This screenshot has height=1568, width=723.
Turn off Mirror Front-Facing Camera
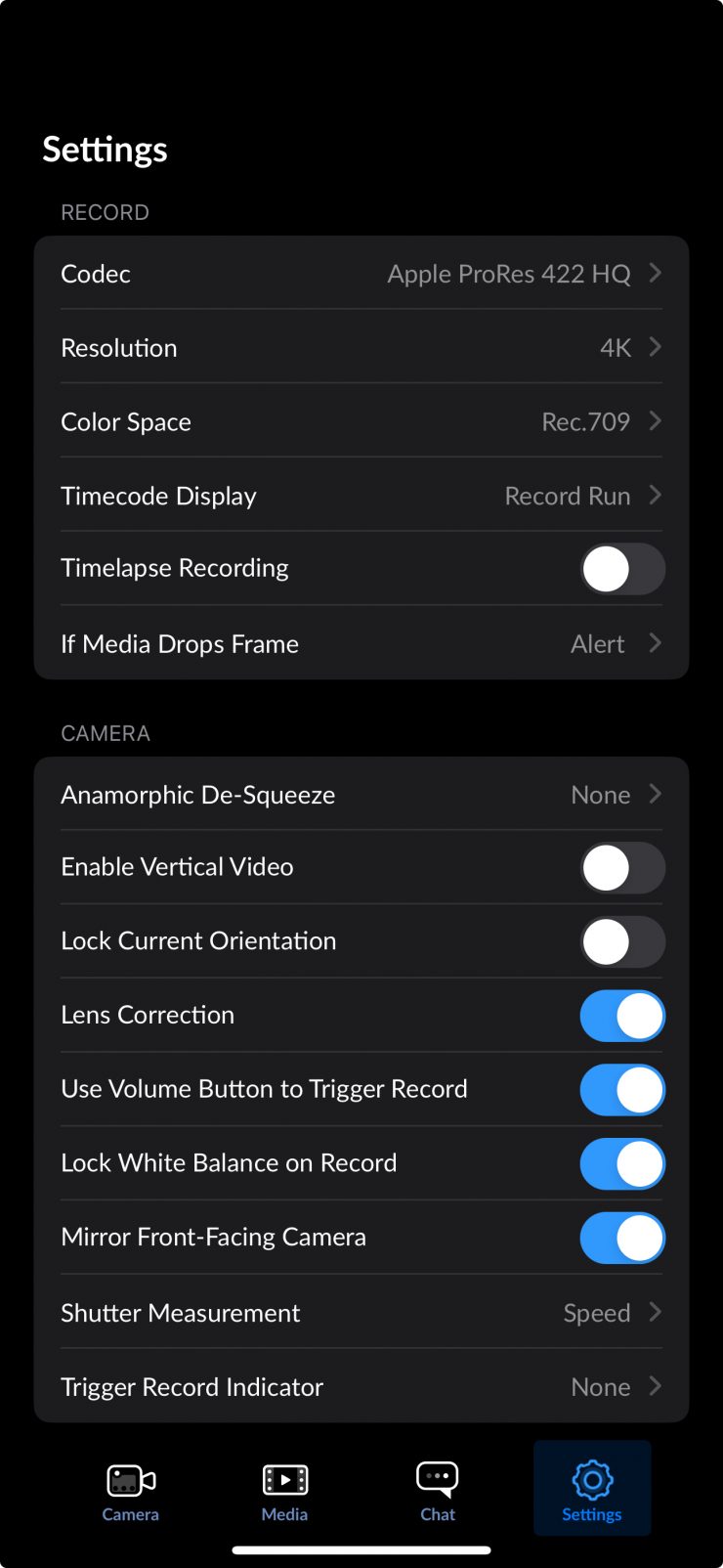pyautogui.click(x=621, y=1238)
